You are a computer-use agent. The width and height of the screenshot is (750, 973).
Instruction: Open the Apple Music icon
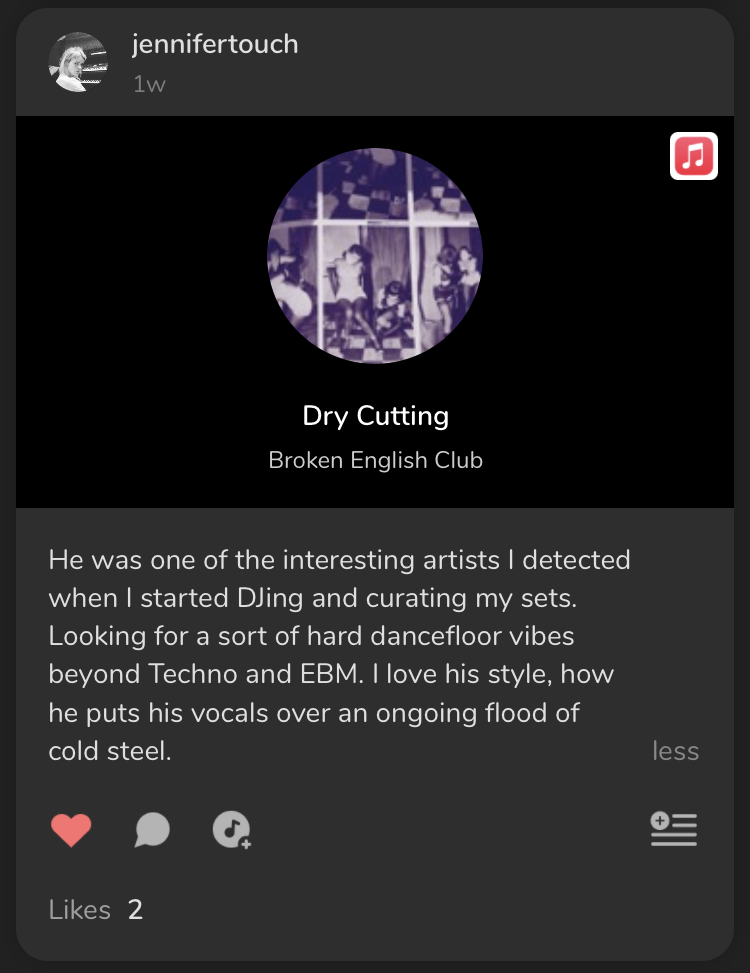point(694,156)
